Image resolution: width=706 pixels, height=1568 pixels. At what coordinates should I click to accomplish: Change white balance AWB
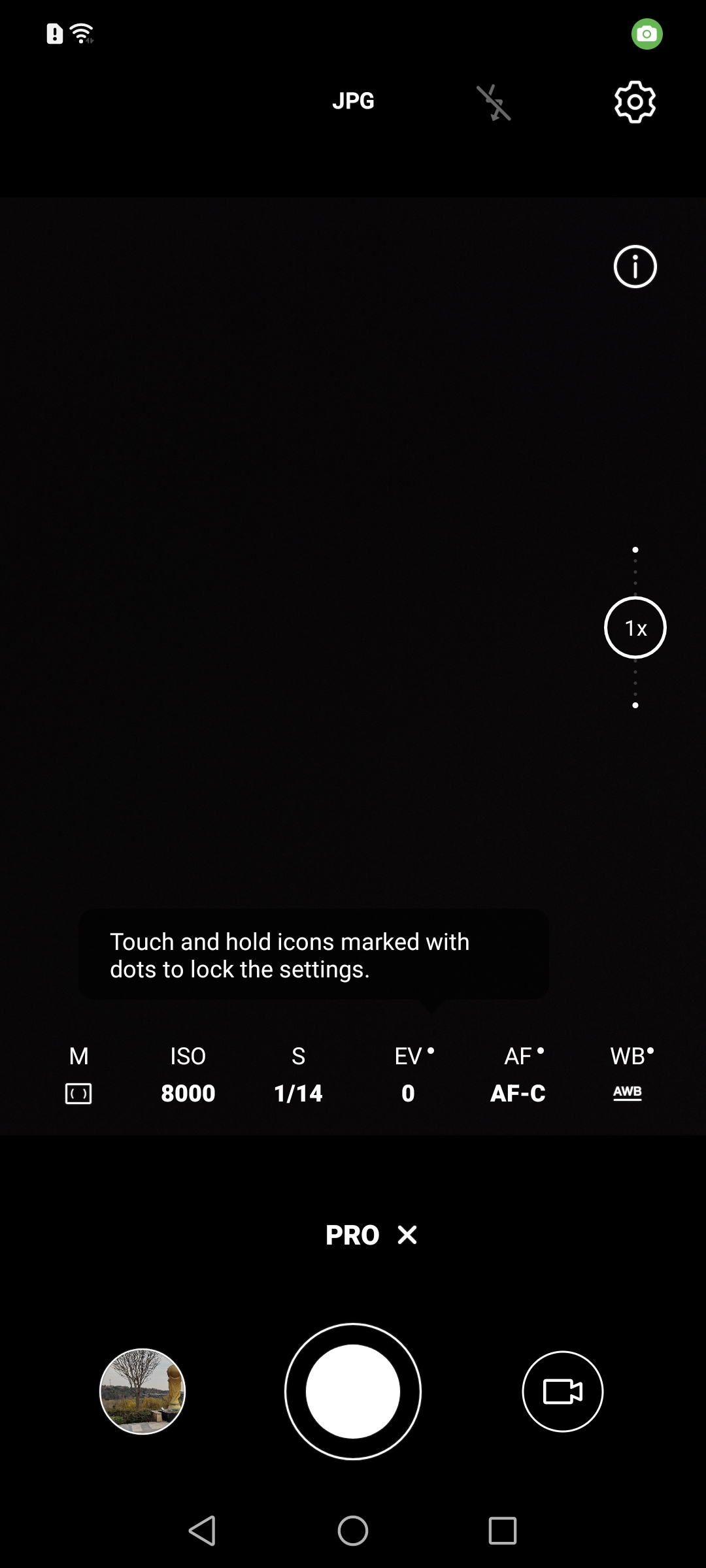[628, 1075]
